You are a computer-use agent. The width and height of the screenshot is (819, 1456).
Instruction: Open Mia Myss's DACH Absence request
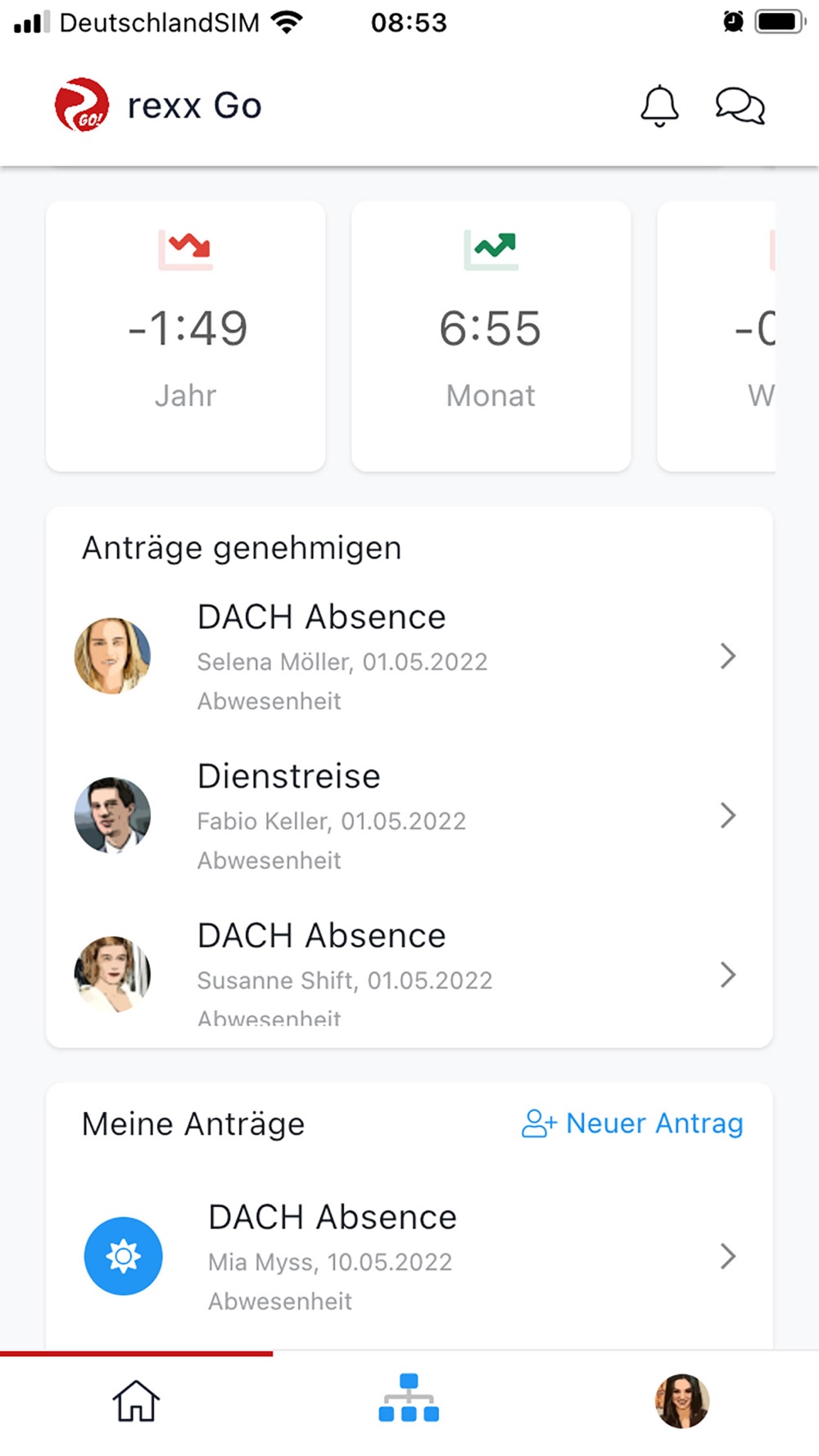[x=408, y=1256]
